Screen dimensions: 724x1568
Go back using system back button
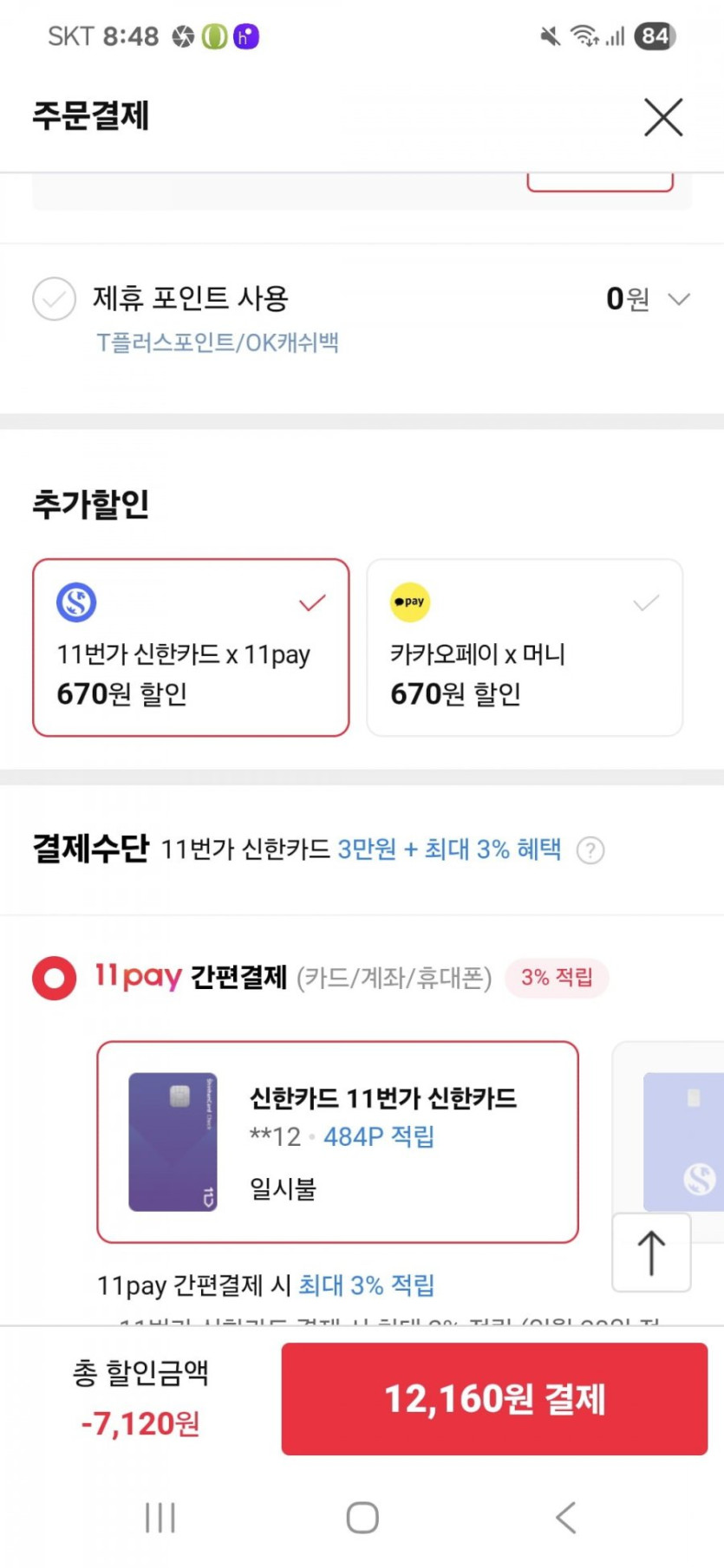[565, 1518]
